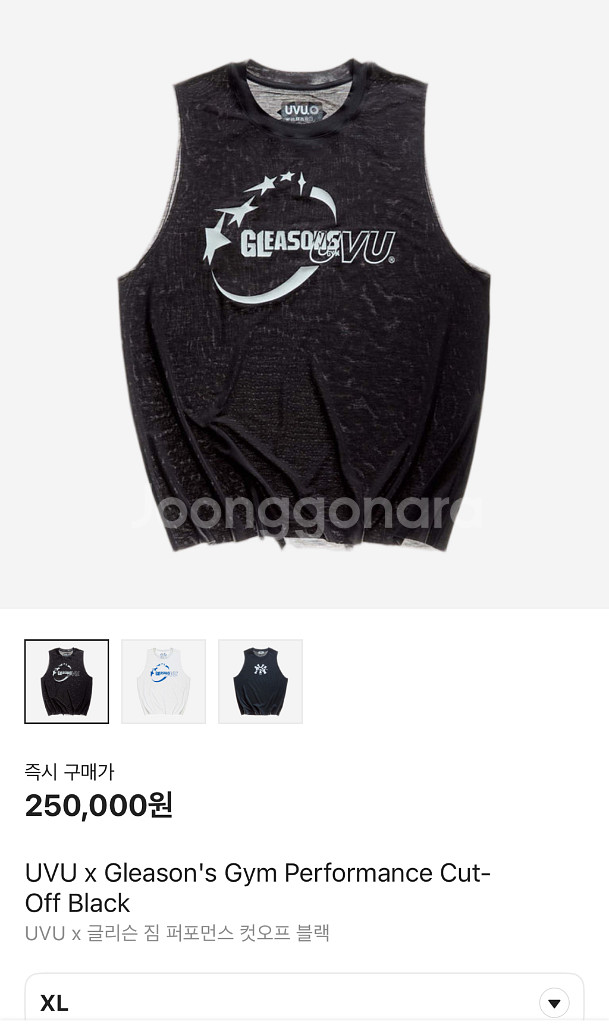Image resolution: width=609 pixels, height=1024 pixels.
Task: Show the navy NY logo thumbnail
Action: tap(261, 681)
